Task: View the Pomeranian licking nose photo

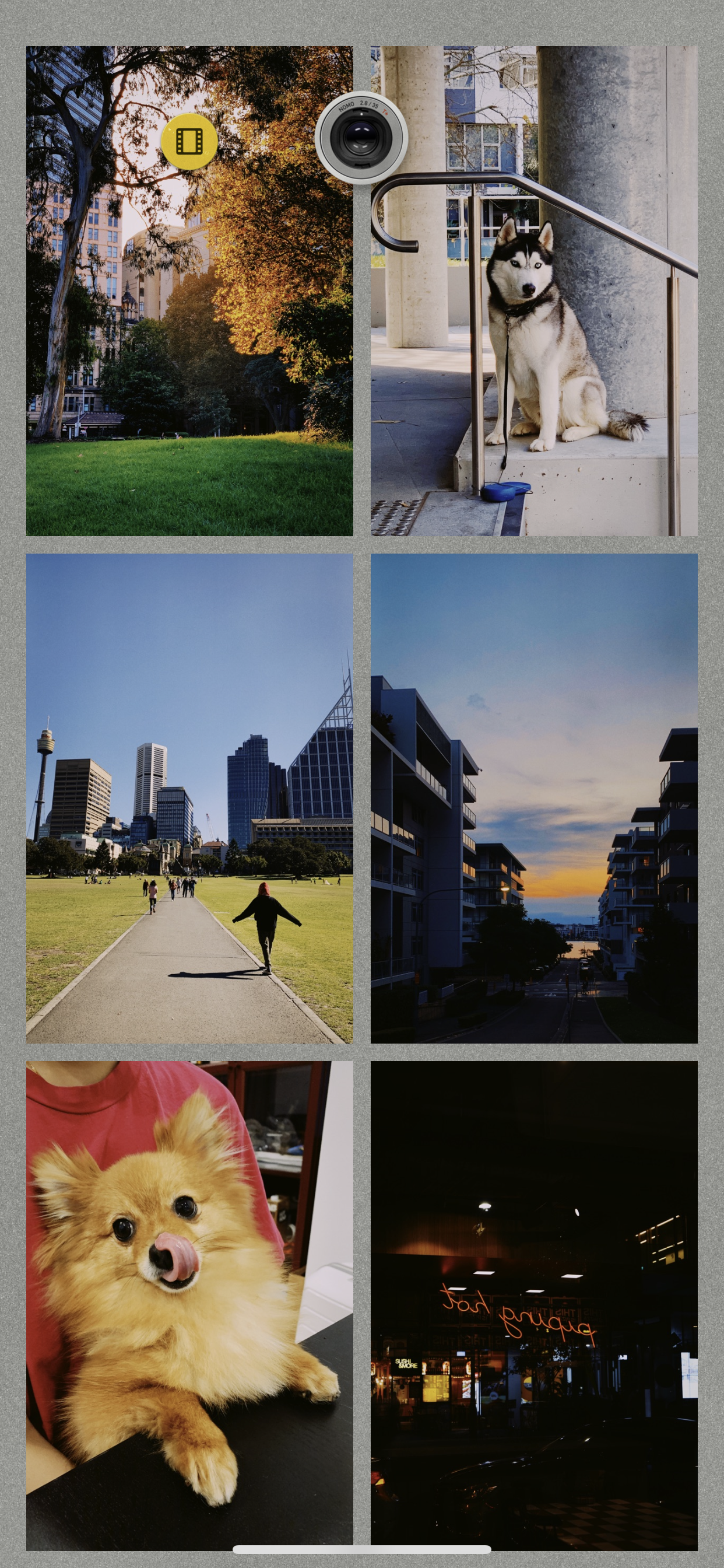Action: pyautogui.click(x=189, y=1305)
